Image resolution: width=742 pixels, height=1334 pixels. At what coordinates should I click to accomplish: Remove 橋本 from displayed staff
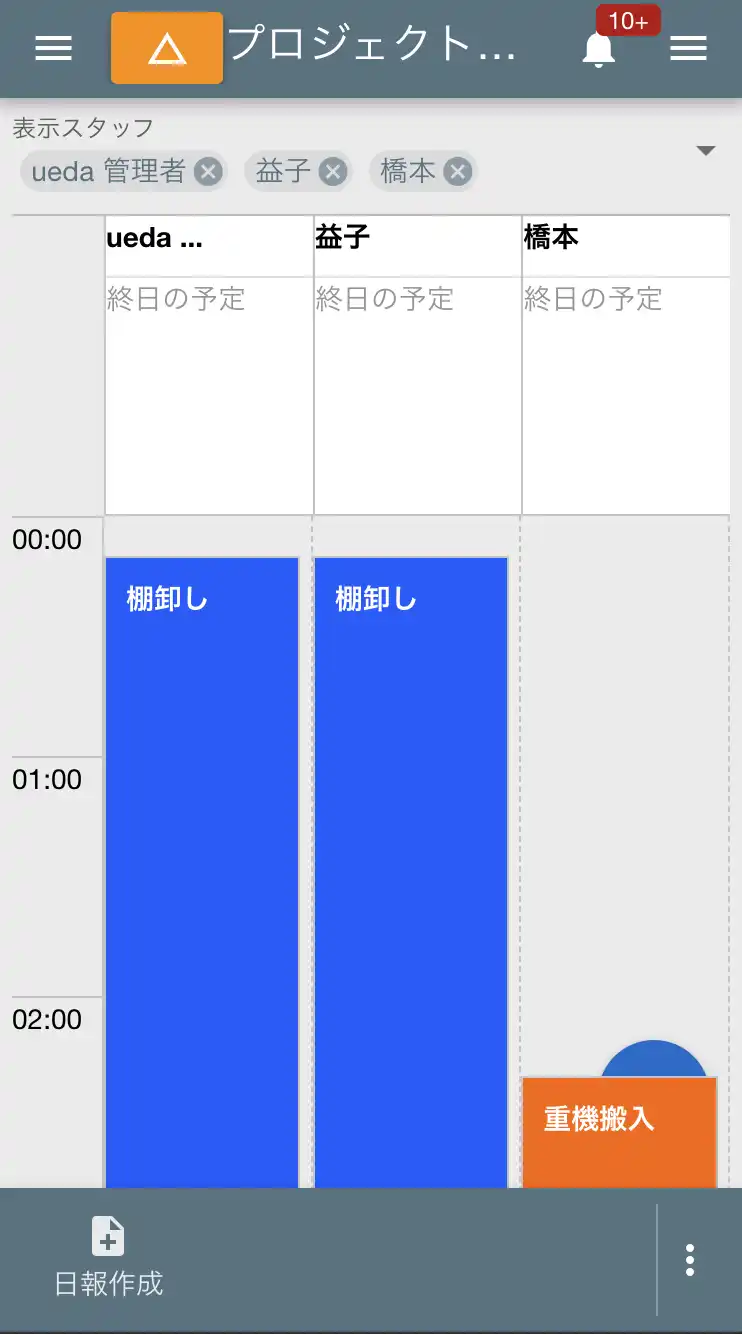(x=457, y=171)
